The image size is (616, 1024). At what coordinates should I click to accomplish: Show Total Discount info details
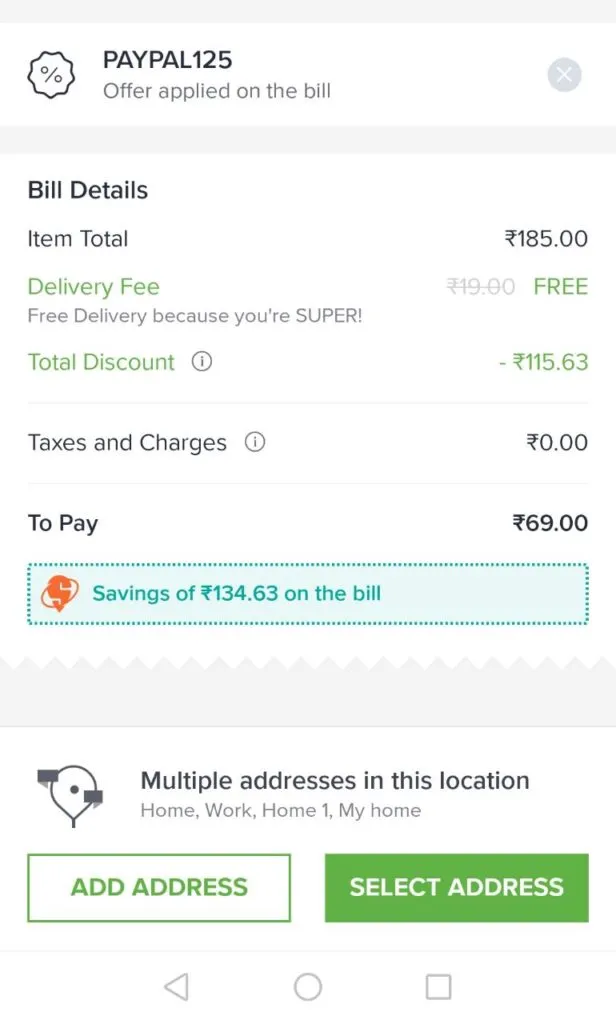coord(202,362)
